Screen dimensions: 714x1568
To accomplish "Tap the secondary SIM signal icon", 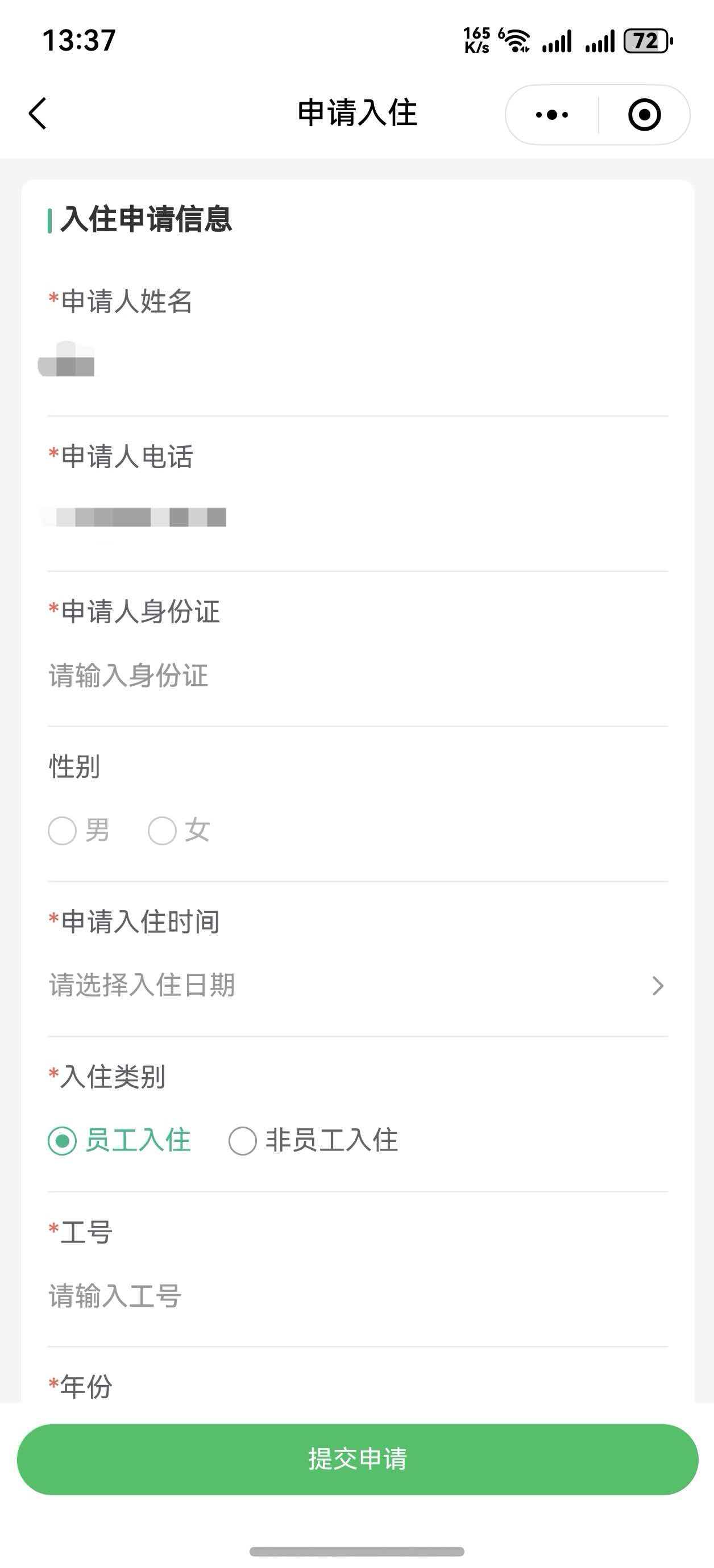I will 600,41.
